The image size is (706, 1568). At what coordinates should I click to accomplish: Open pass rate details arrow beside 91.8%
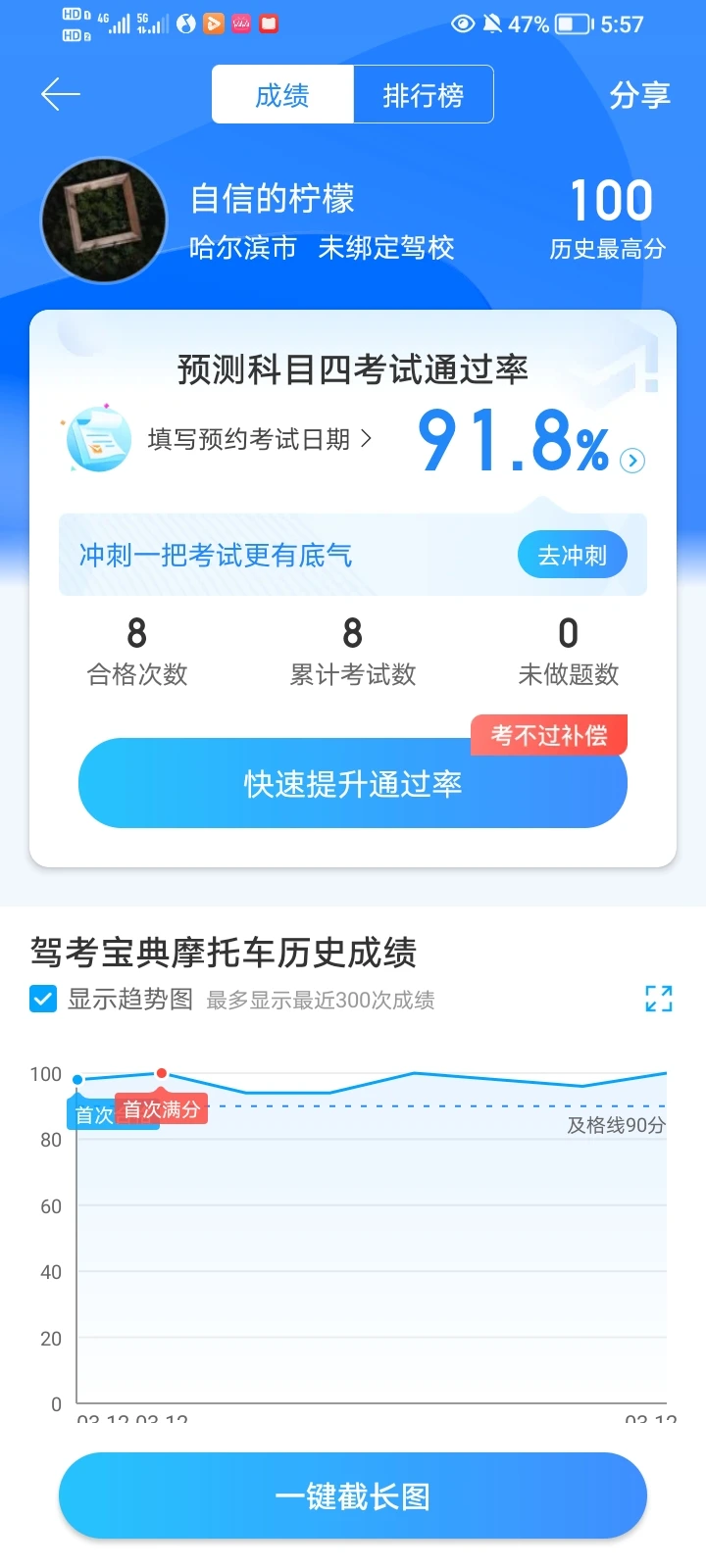(633, 461)
